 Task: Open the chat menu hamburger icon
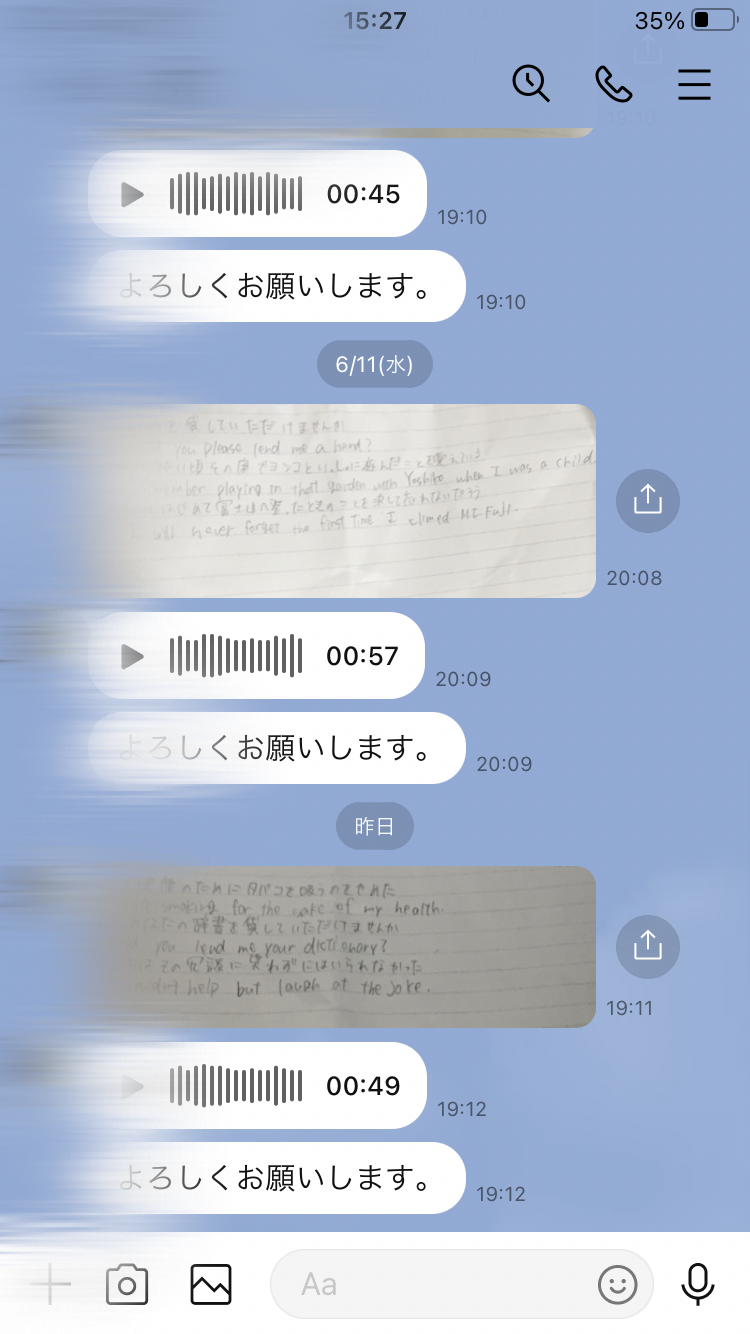[694, 84]
